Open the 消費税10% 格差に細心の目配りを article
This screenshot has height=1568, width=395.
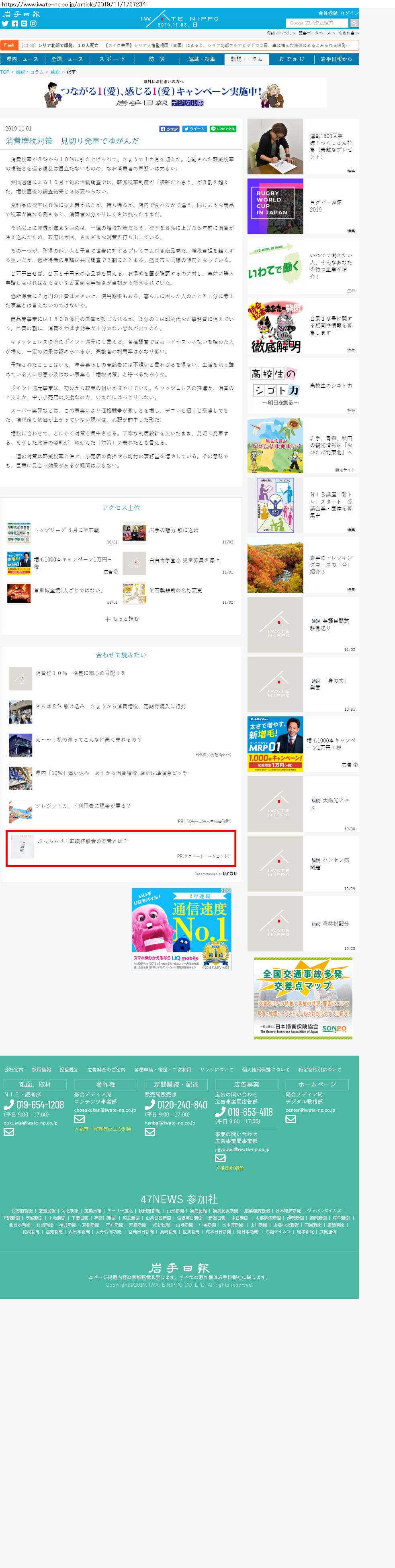click(80, 673)
